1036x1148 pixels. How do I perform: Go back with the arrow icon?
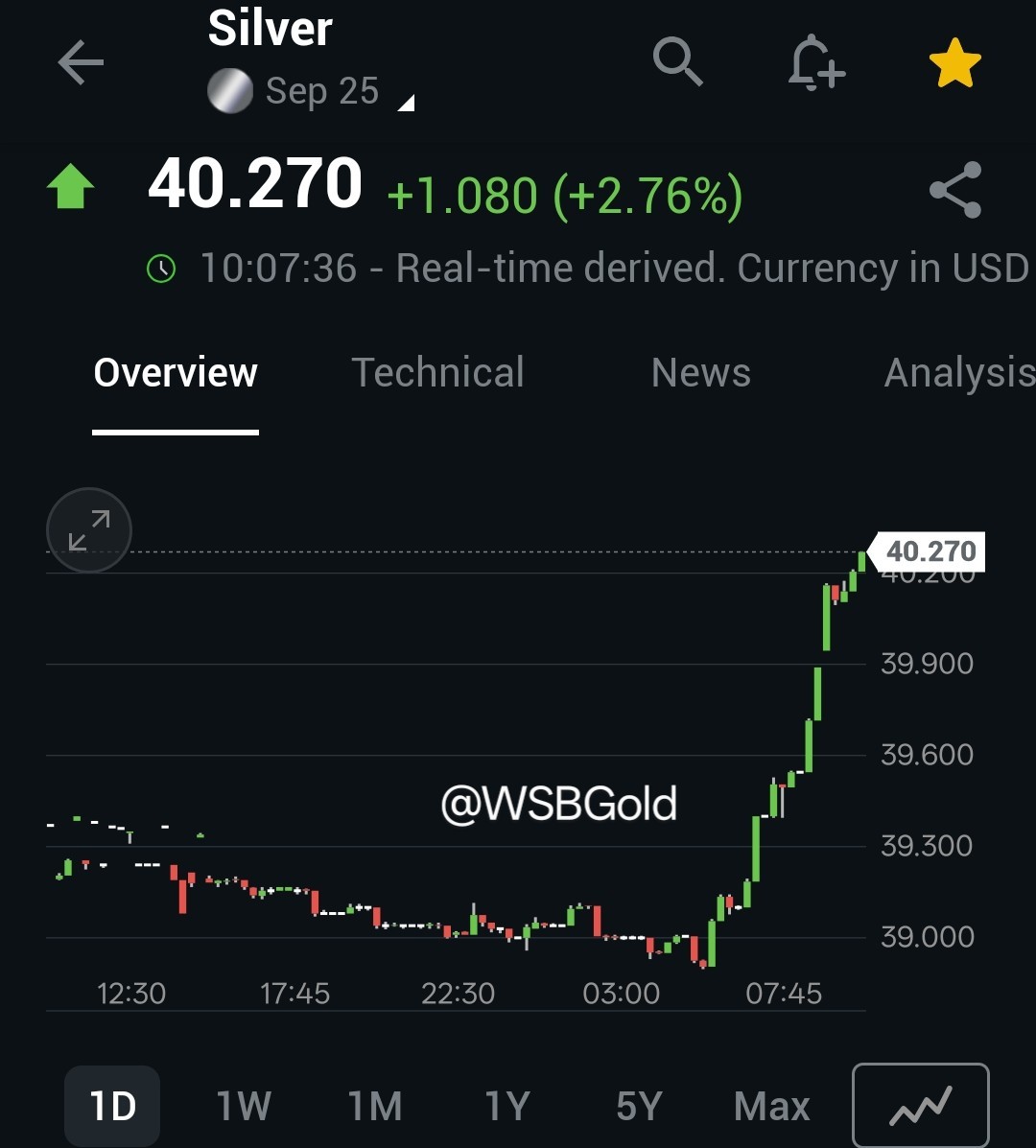[x=81, y=63]
